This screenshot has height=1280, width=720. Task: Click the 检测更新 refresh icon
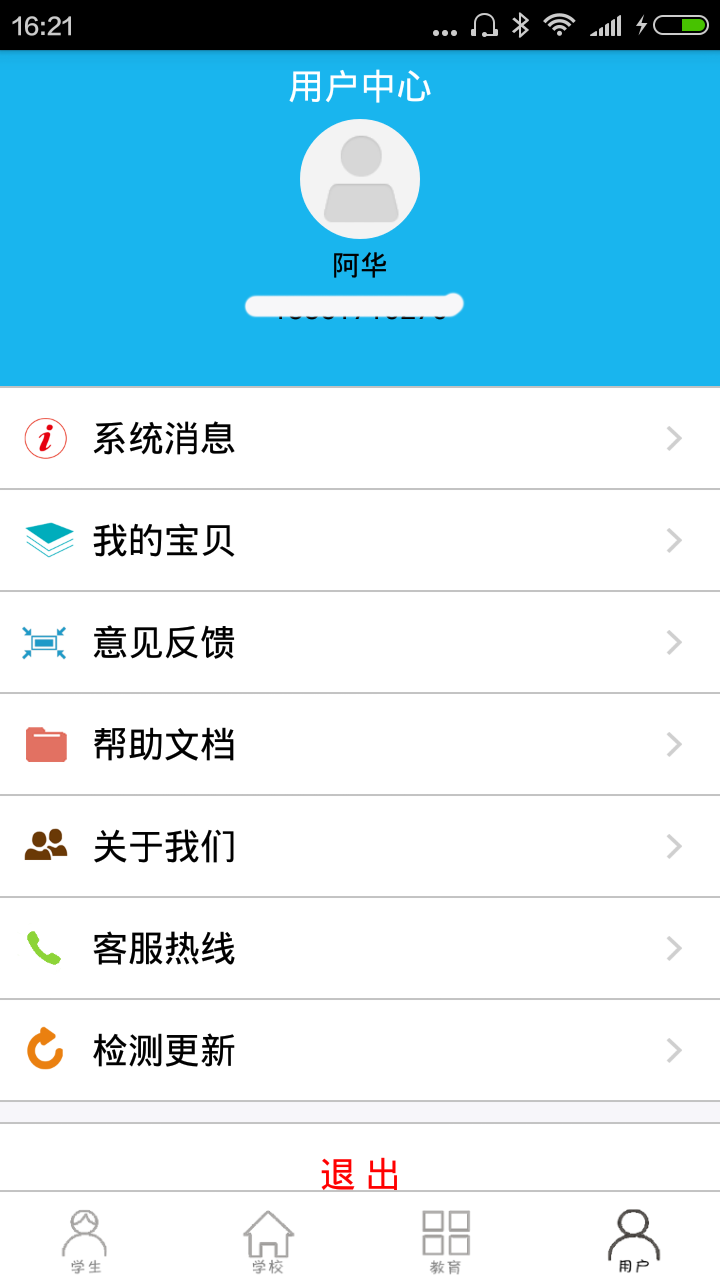(46, 1050)
